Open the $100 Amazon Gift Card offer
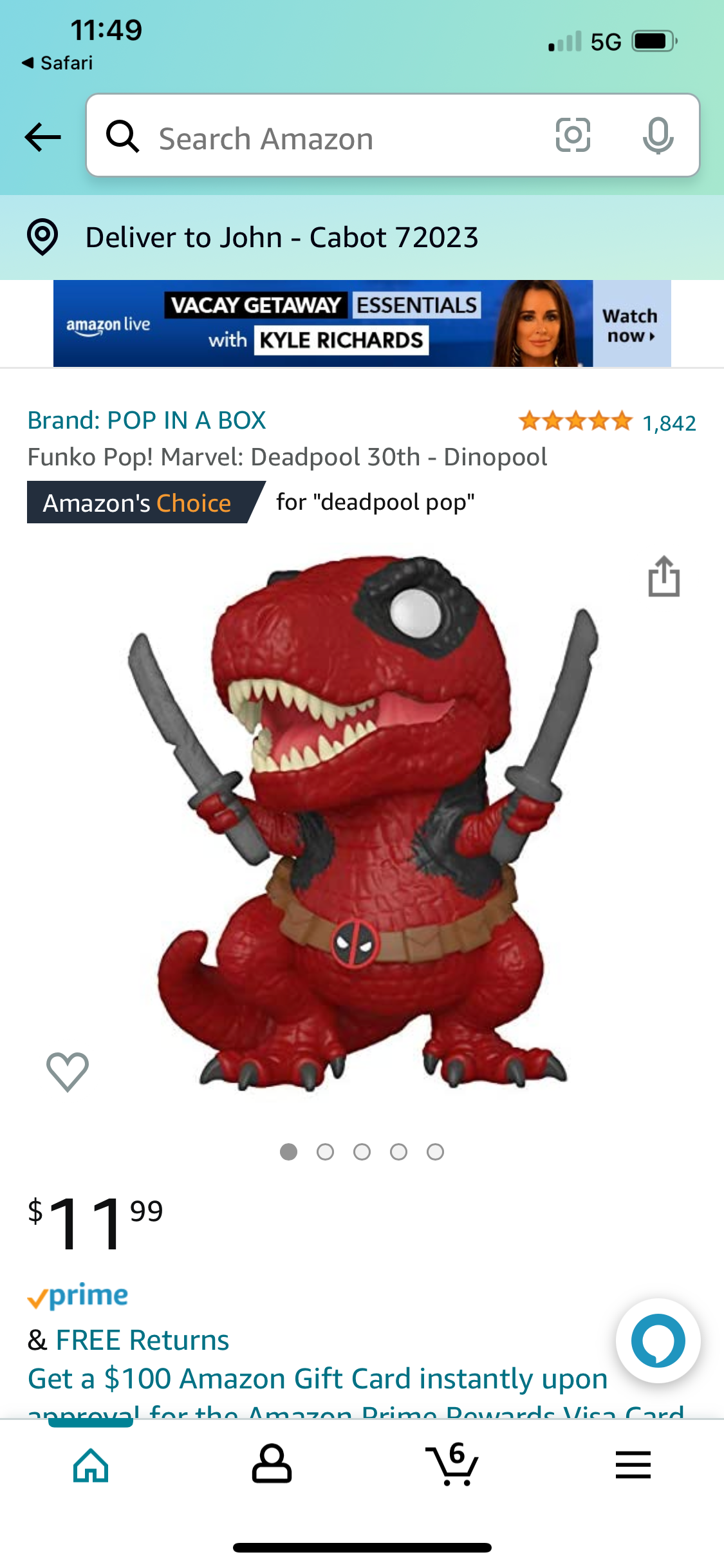The width and height of the screenshot is (724, 1568). (x=318, y=1379)
